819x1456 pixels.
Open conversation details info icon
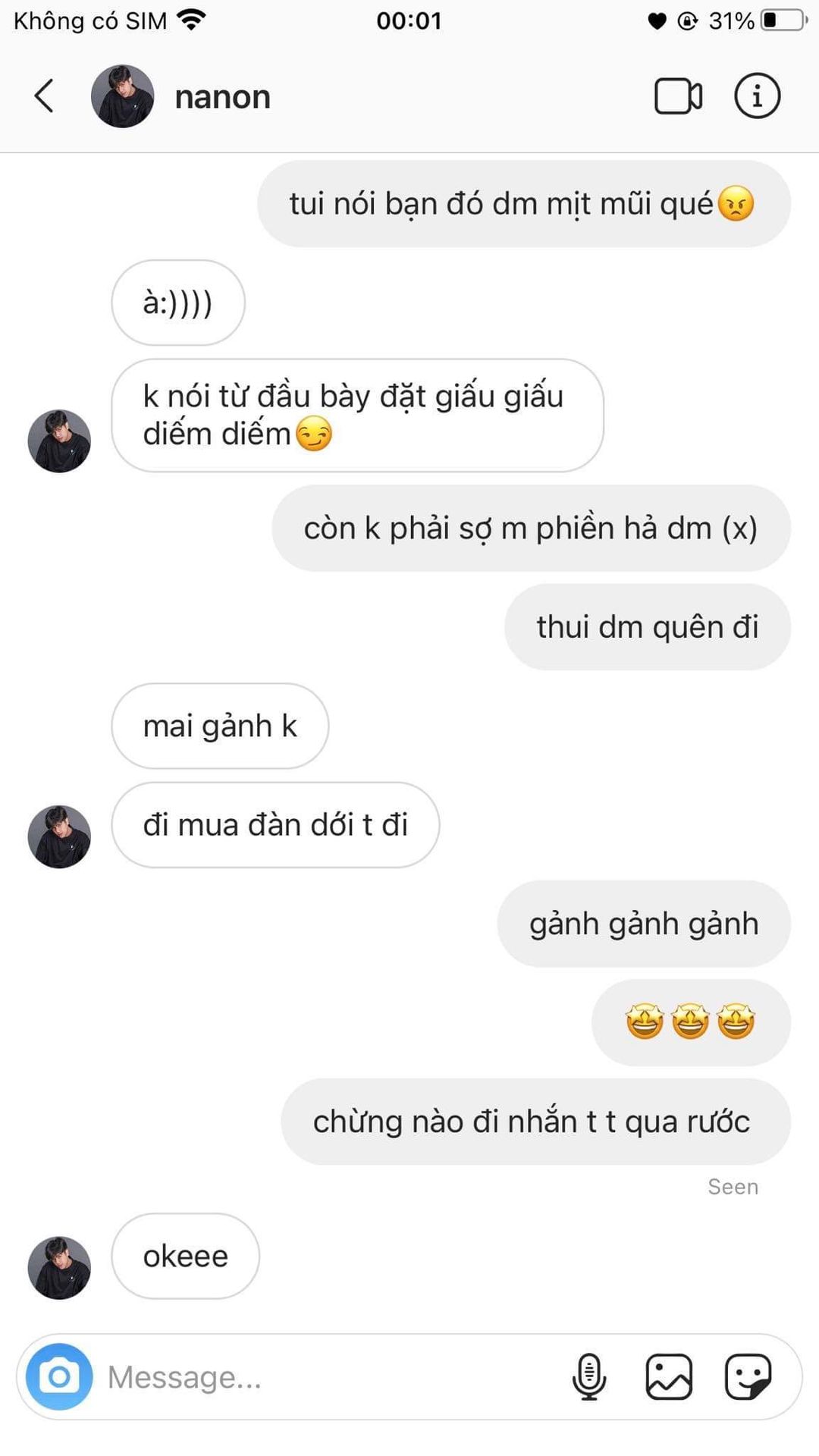tap(757, 96)
